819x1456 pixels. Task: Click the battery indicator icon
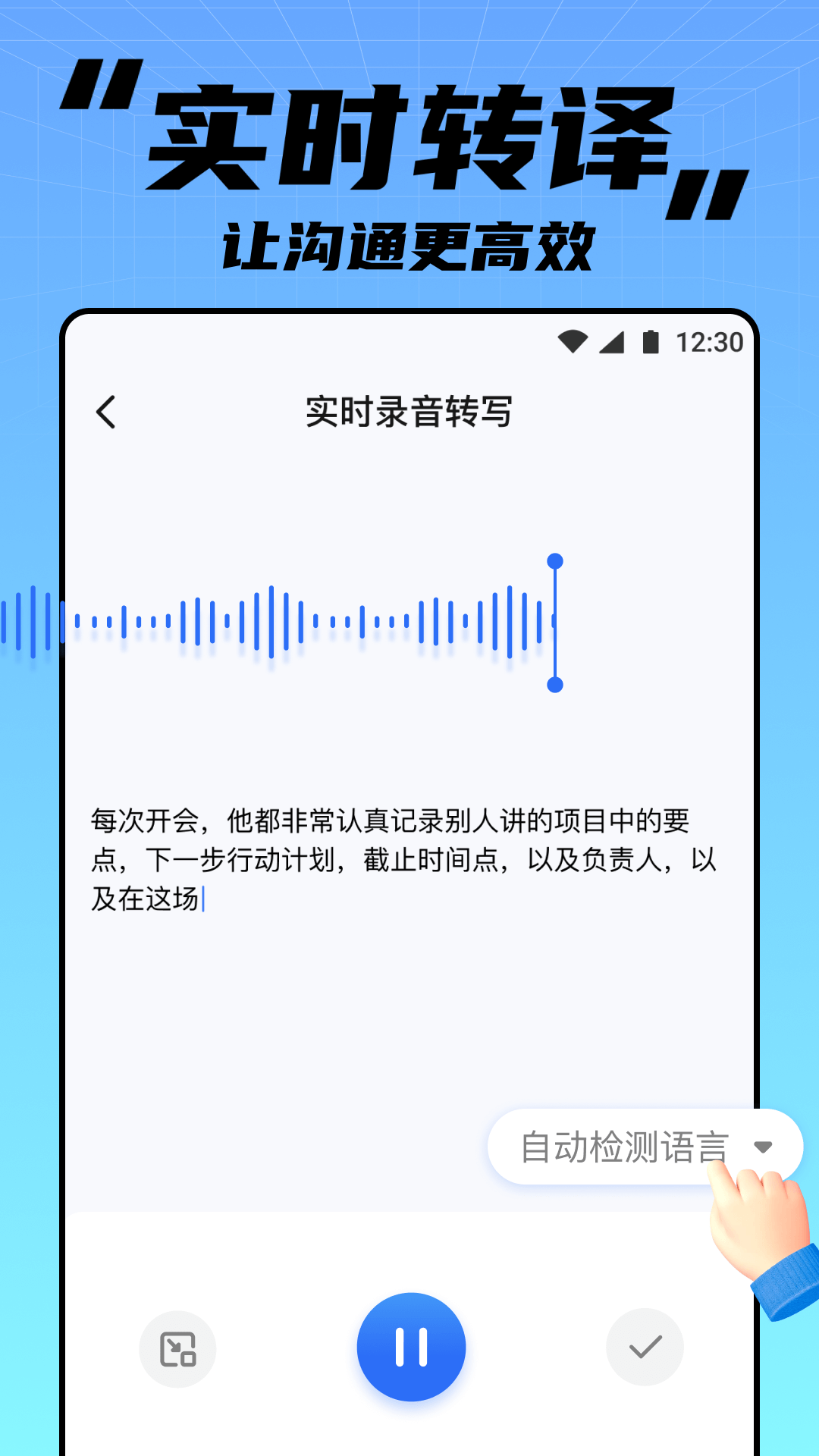coord(651,343)
